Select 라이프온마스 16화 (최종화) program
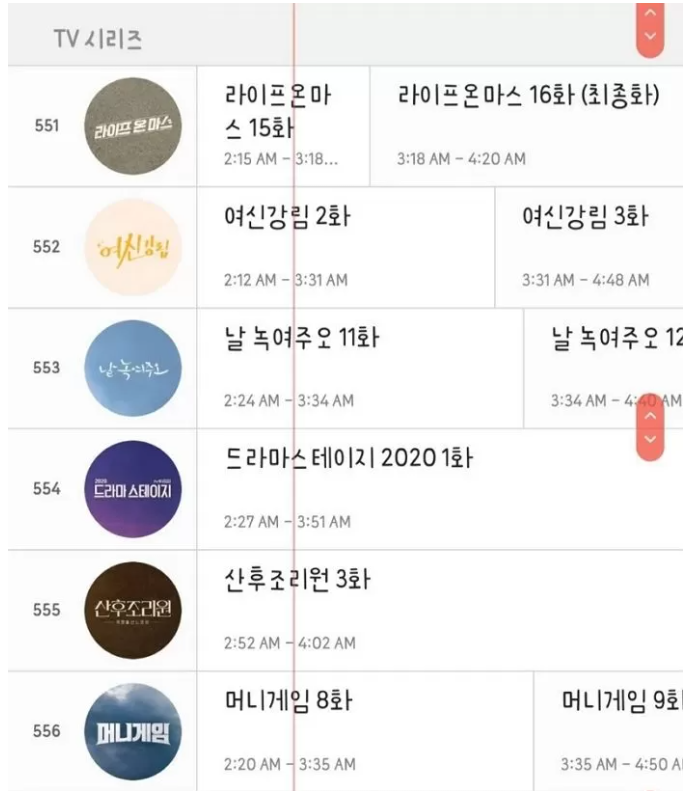 (x=527, y=126)
